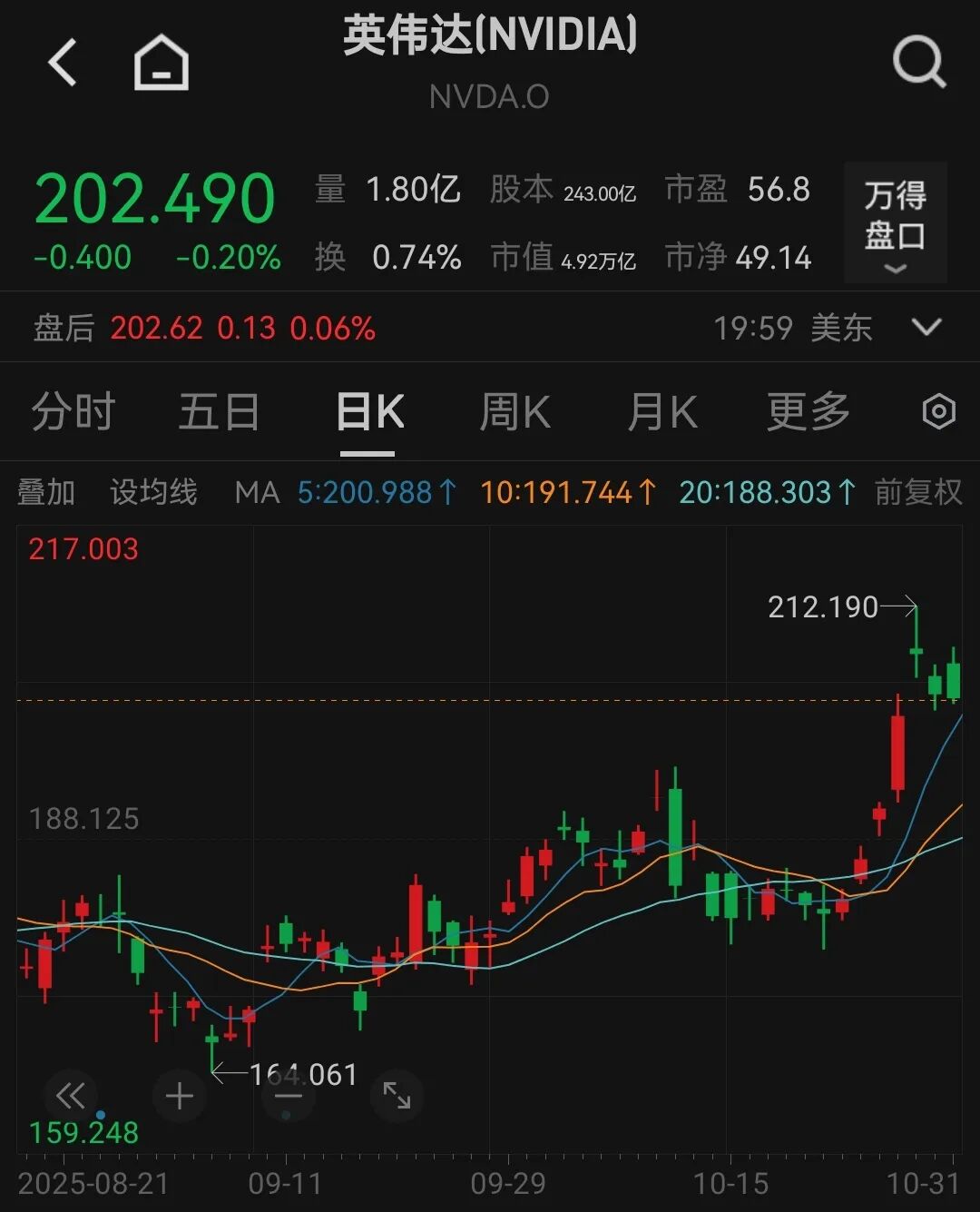The width and height of the screenshot is (980, 1212).
Task: Go back using the top arrow
Action: point(63,63)
